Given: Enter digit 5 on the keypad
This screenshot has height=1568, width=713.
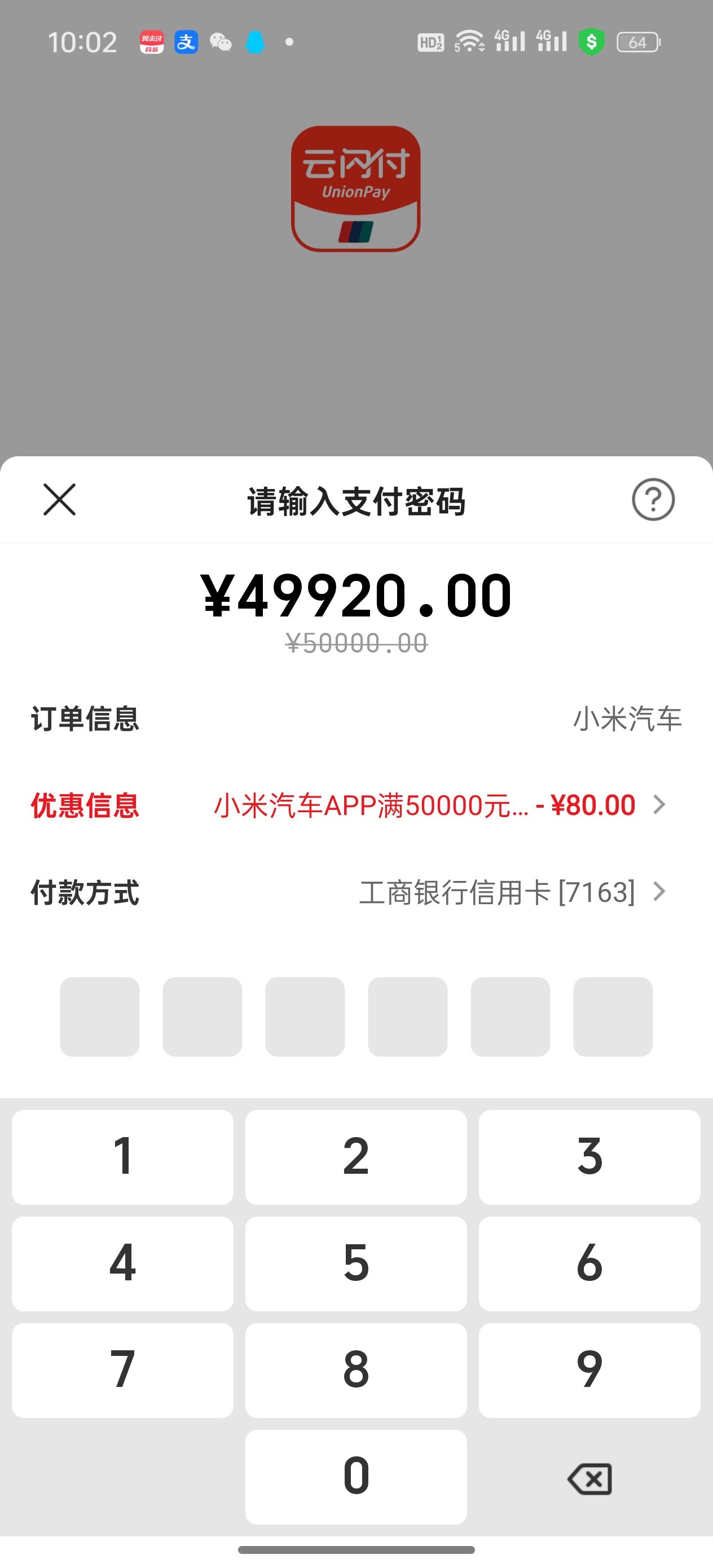Looking at the screenshot, I should [356, 1263].
